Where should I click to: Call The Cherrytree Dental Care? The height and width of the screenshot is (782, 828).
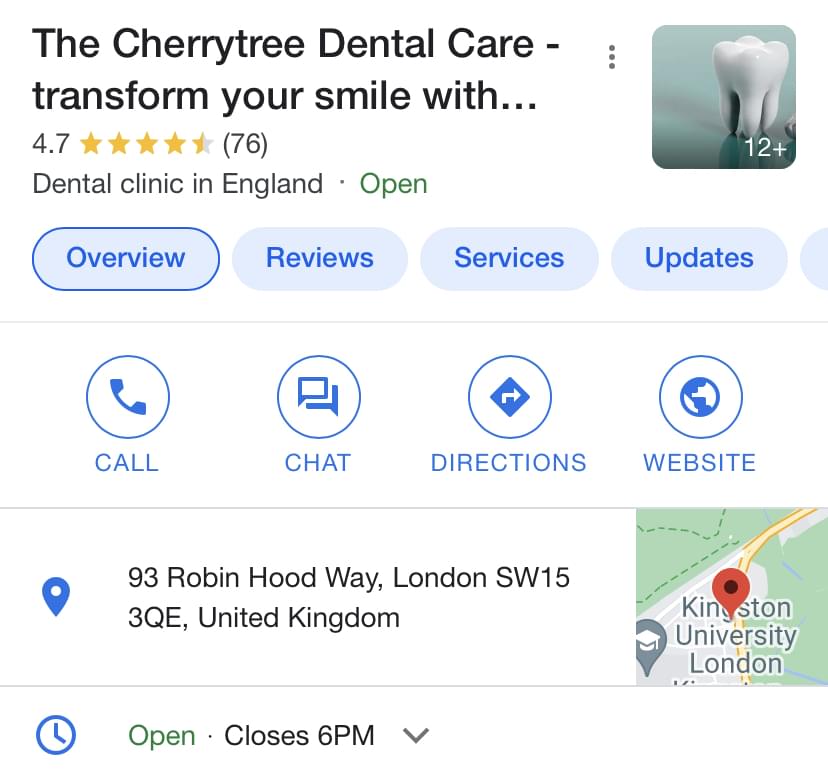pyautogui.click(x=127, y=399)
